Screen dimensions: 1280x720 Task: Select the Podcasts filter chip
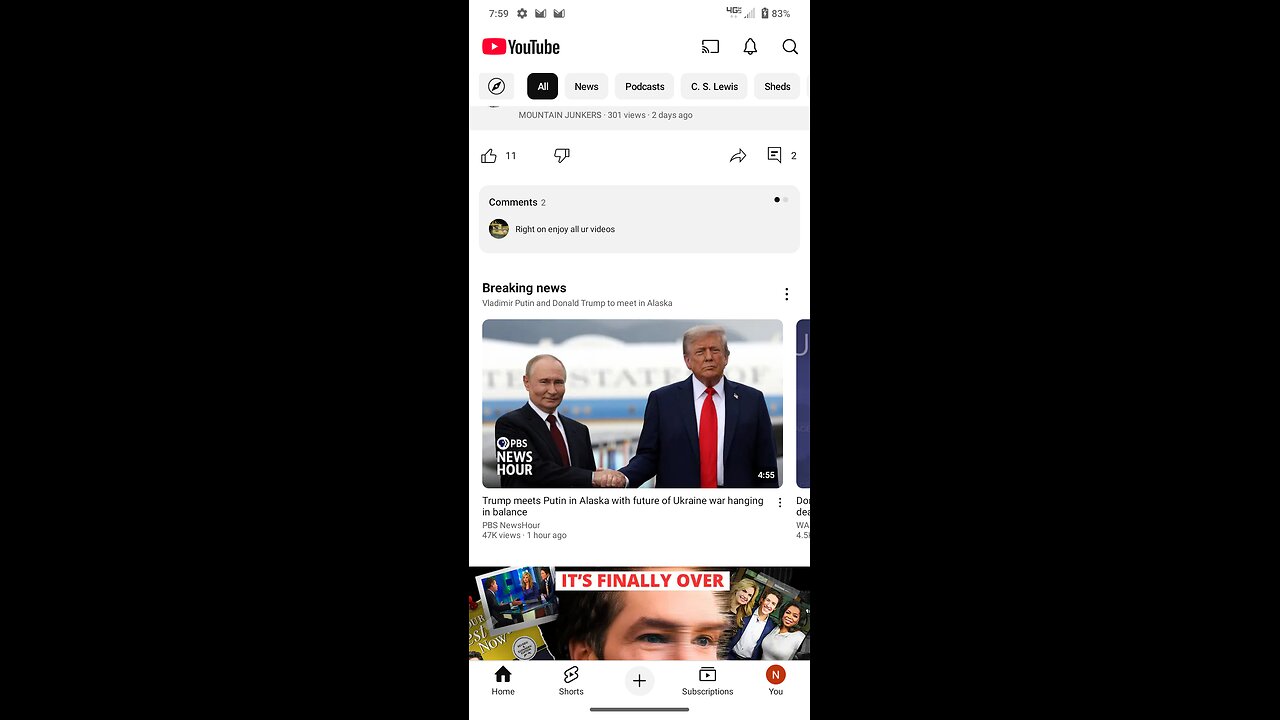tap(644, 86)
